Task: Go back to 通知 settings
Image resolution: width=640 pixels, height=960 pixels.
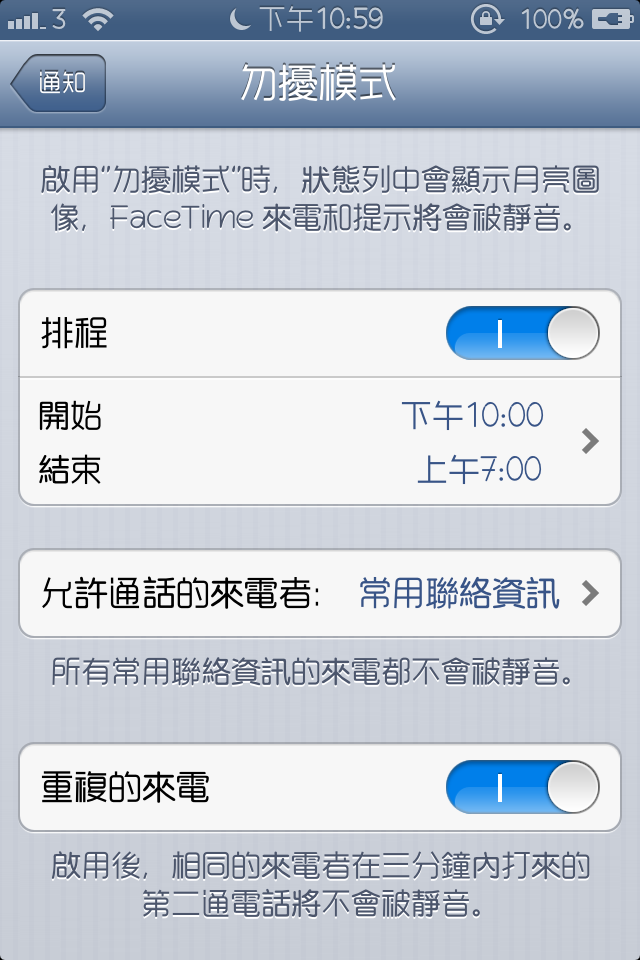Action: coord(58,84)
